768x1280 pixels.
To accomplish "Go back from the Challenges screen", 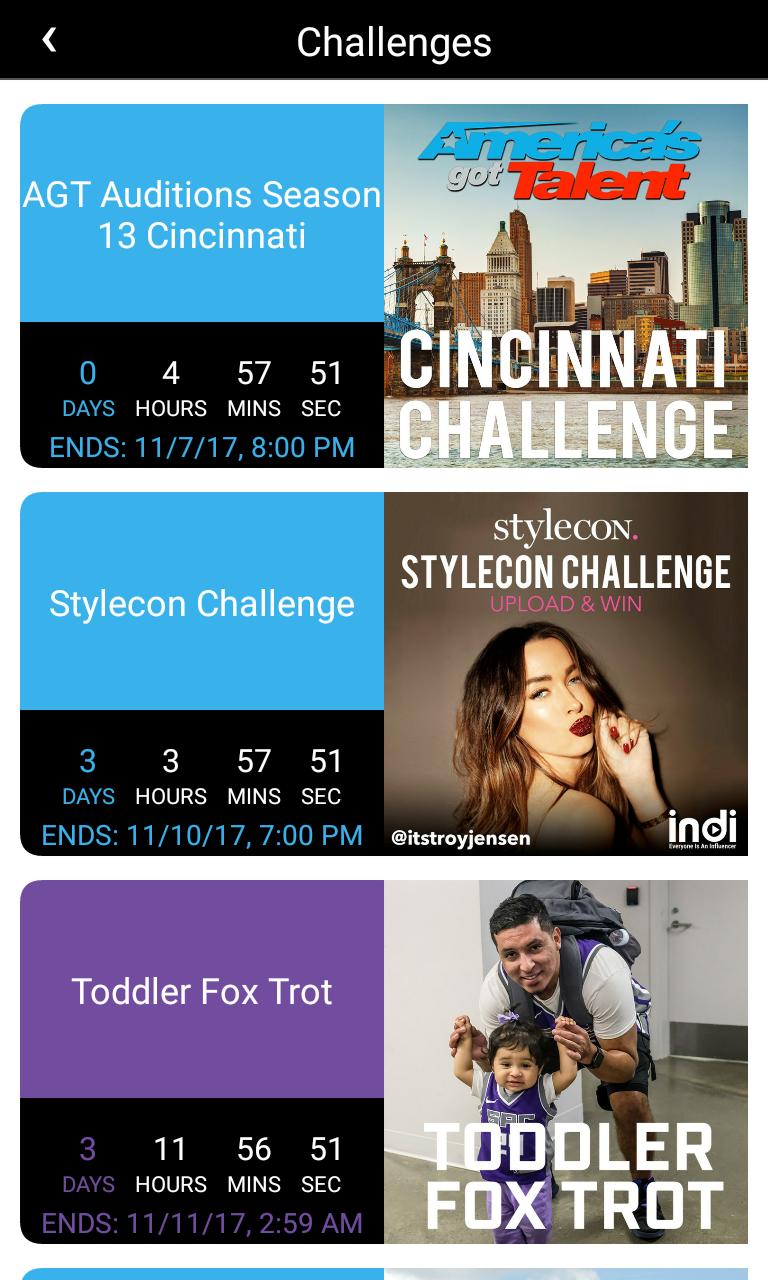I will (x=49, y=40).
